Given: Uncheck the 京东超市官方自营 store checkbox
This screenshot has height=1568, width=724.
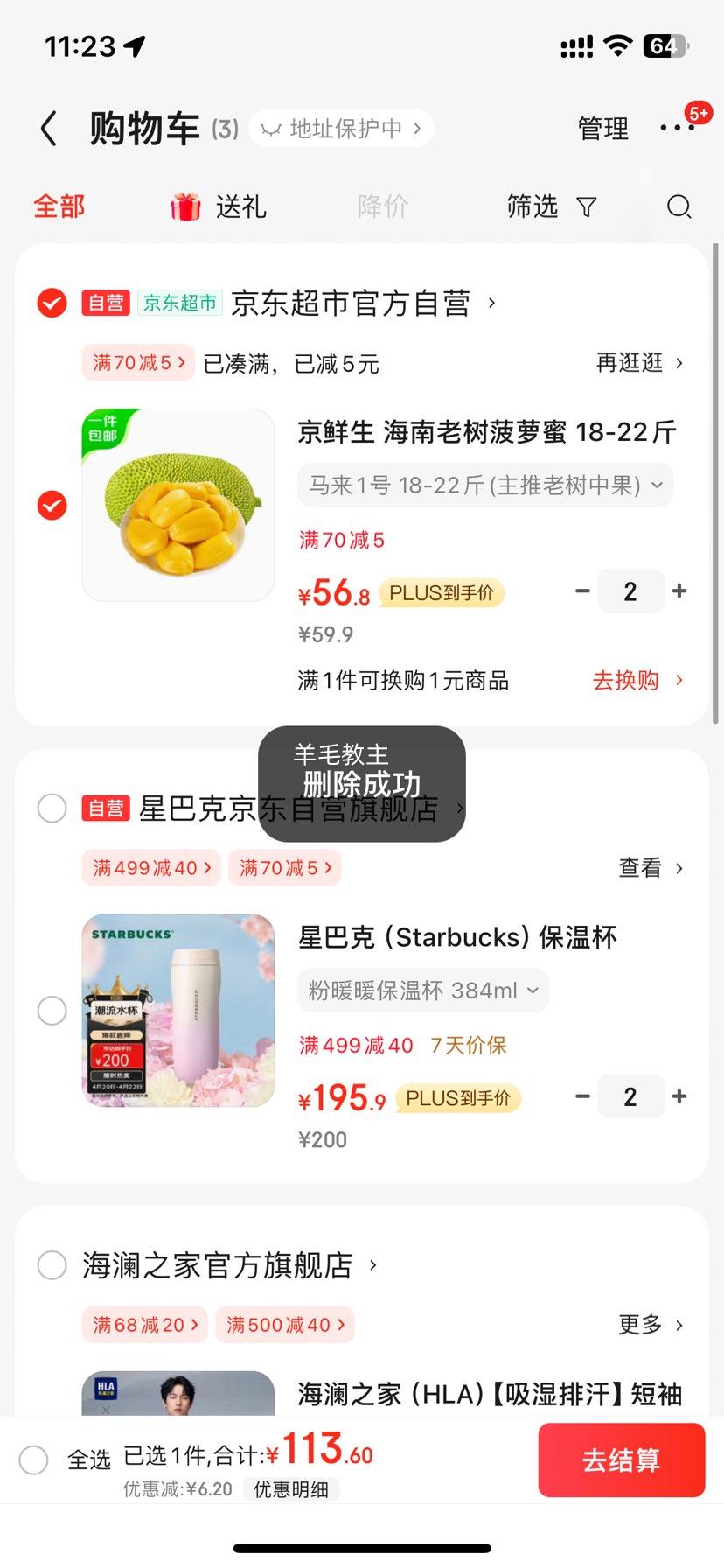Looking at the screenshot, I should pyautogui.click(x=52, y=303).
